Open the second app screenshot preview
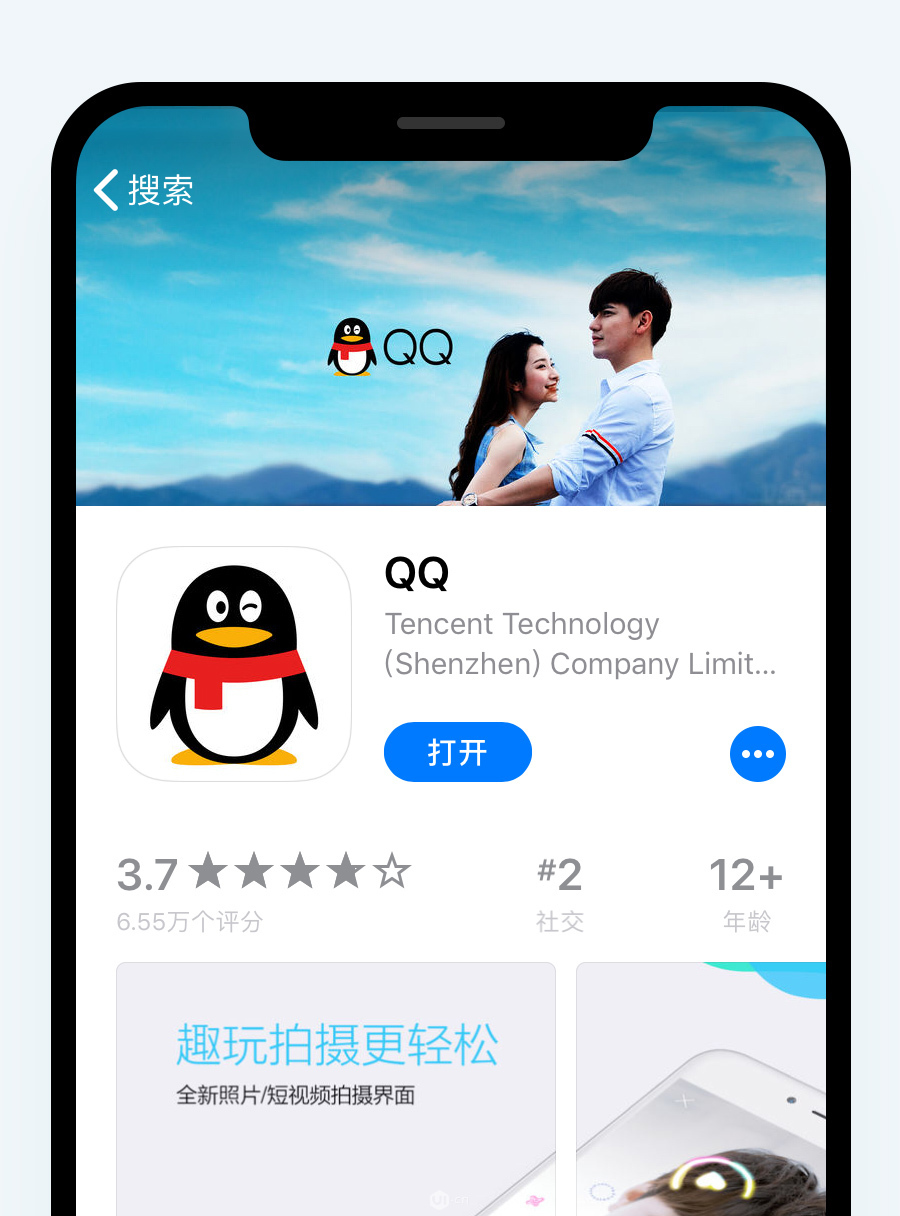Viewport: 900px width, 1216px height. coord(702,1090)
